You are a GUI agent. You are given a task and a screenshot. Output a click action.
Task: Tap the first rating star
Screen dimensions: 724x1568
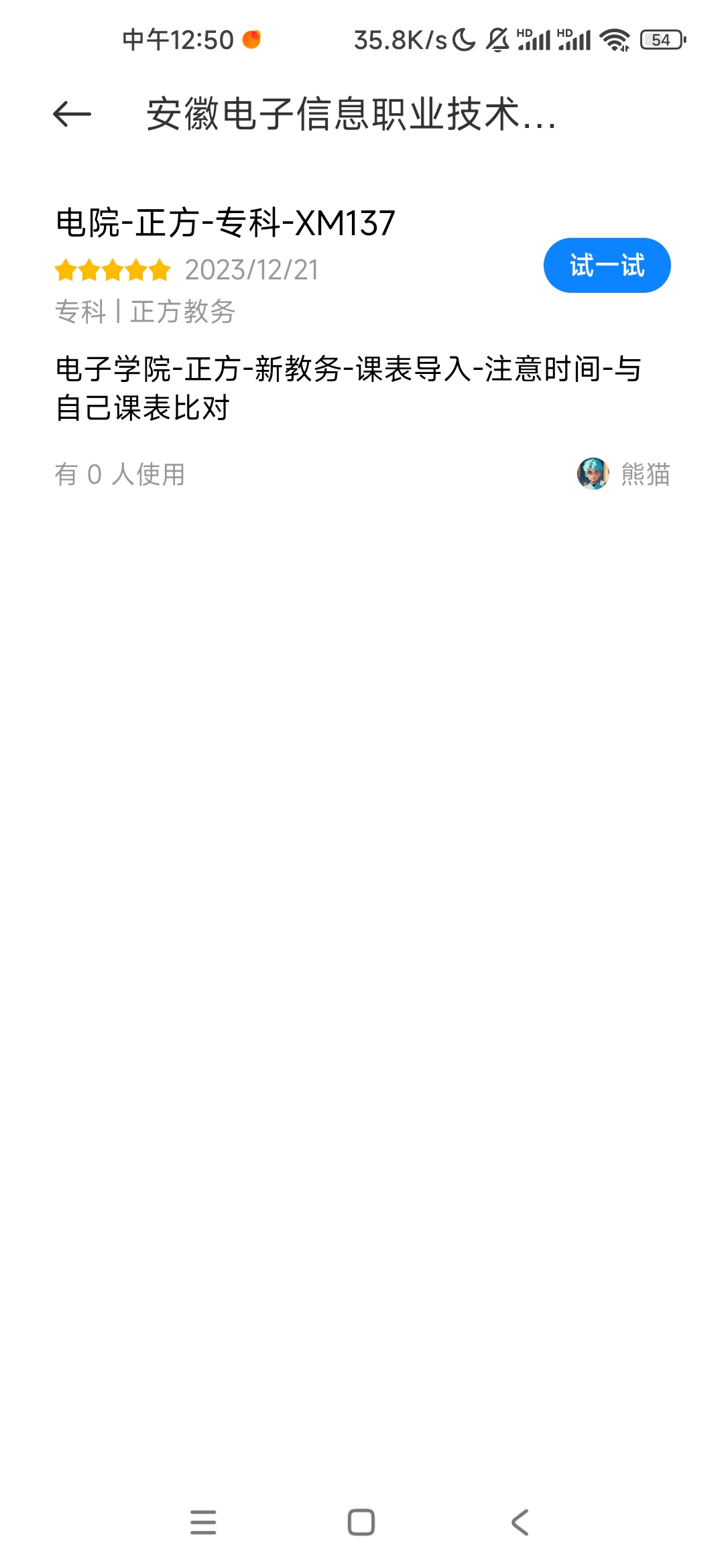click(66, 270)
